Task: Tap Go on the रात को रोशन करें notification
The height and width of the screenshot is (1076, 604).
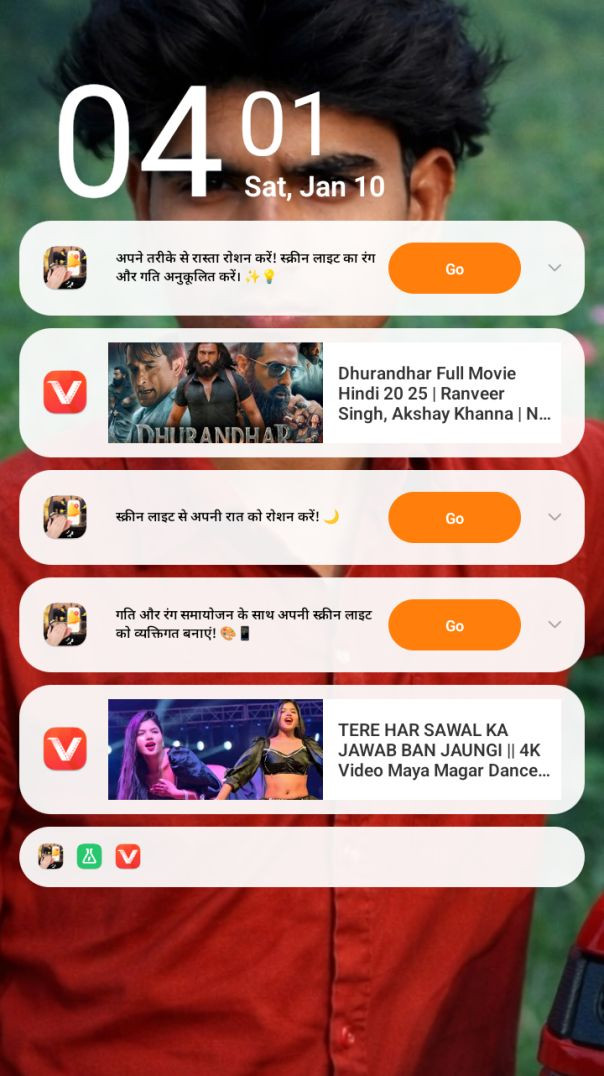Action: 454,518
